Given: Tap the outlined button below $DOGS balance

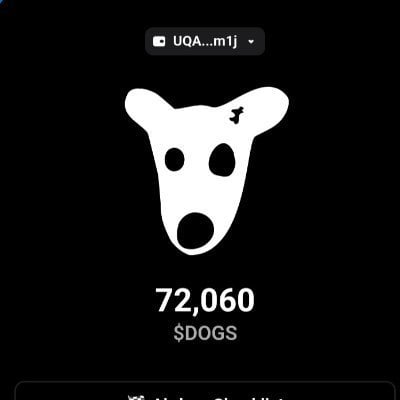Looking at the screenshot, I should click(x=205, y=391).
